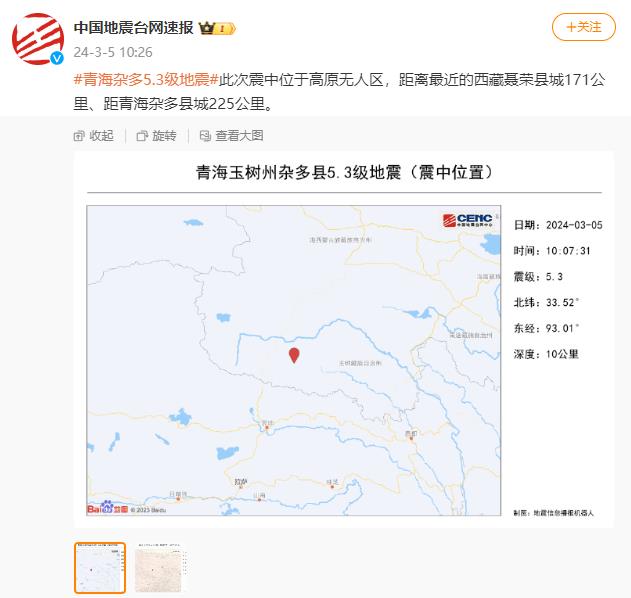Open the 中国地震台网速报 account name
This screenshot has height=598, width=631.
pos(133,28)
